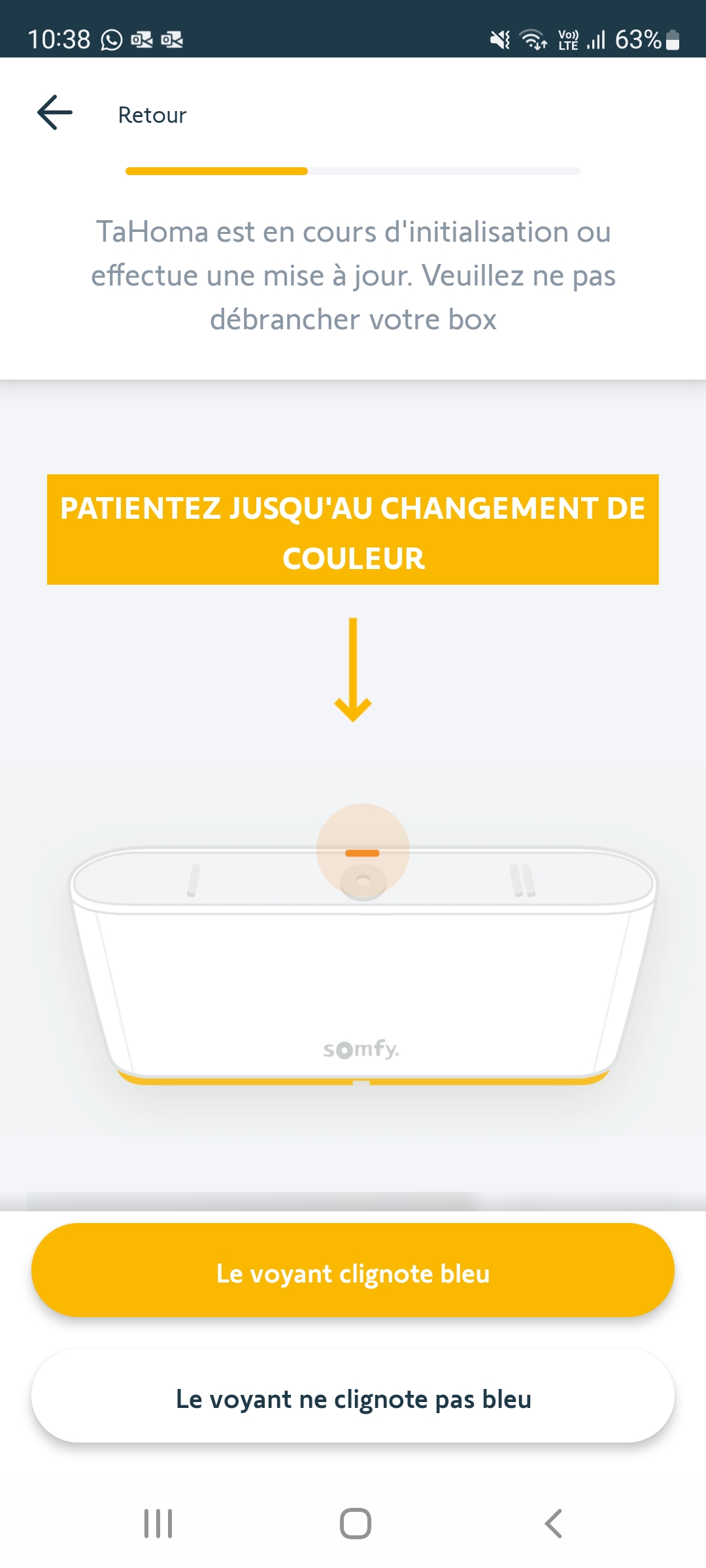Go back with the system navigation back button
Viewport: 706px width, 1568px height.
[x=553, y=1524]
